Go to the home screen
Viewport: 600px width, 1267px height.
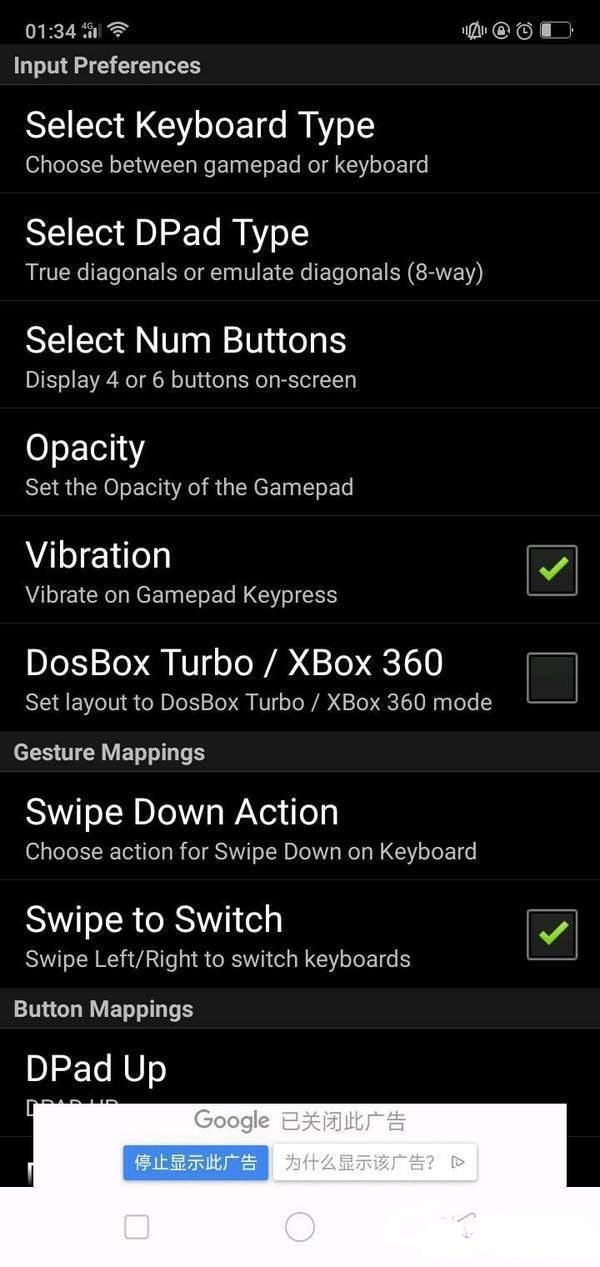click(300, 1227)
